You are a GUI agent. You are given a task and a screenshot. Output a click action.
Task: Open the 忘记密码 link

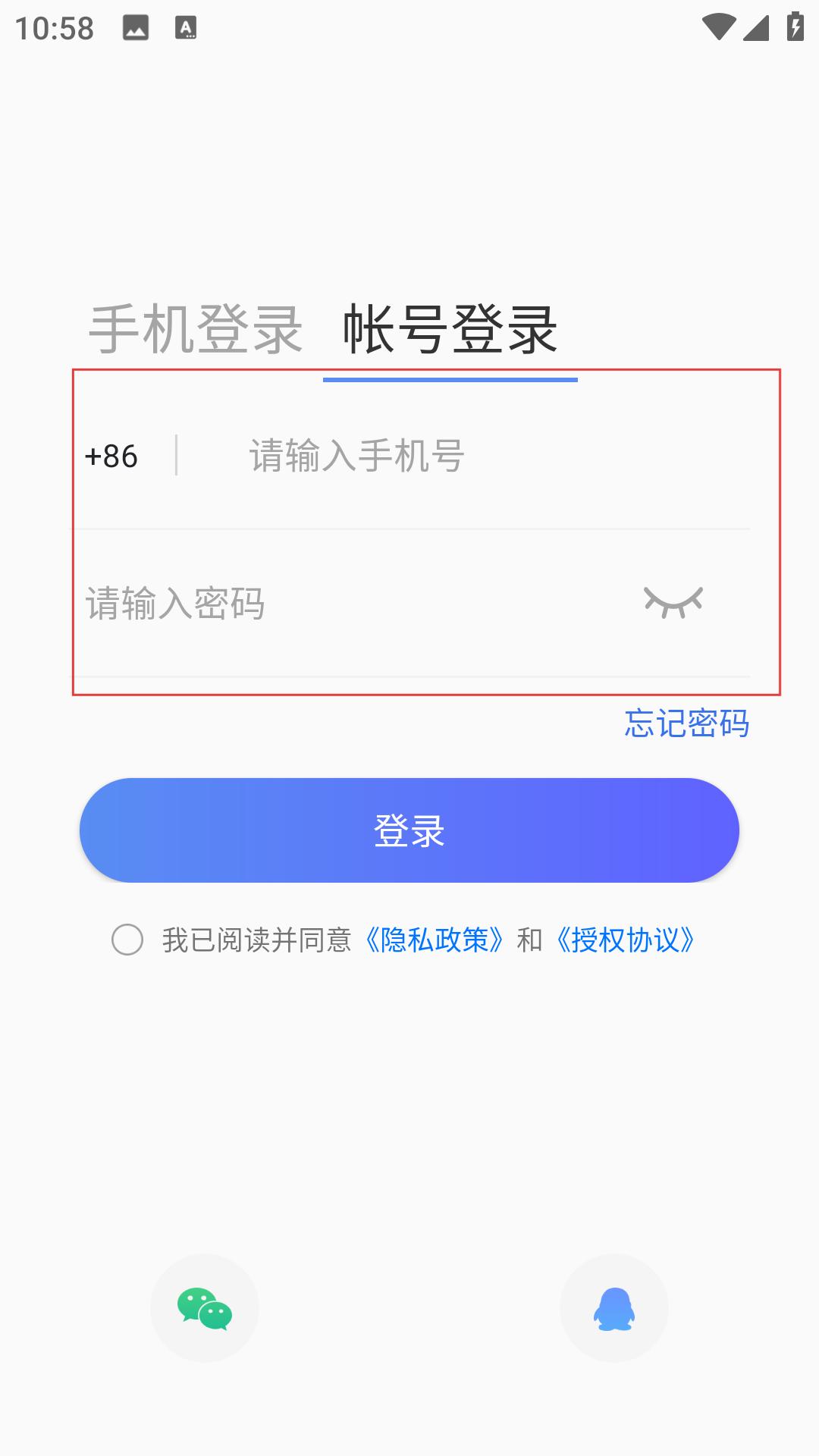coord(687,723)
